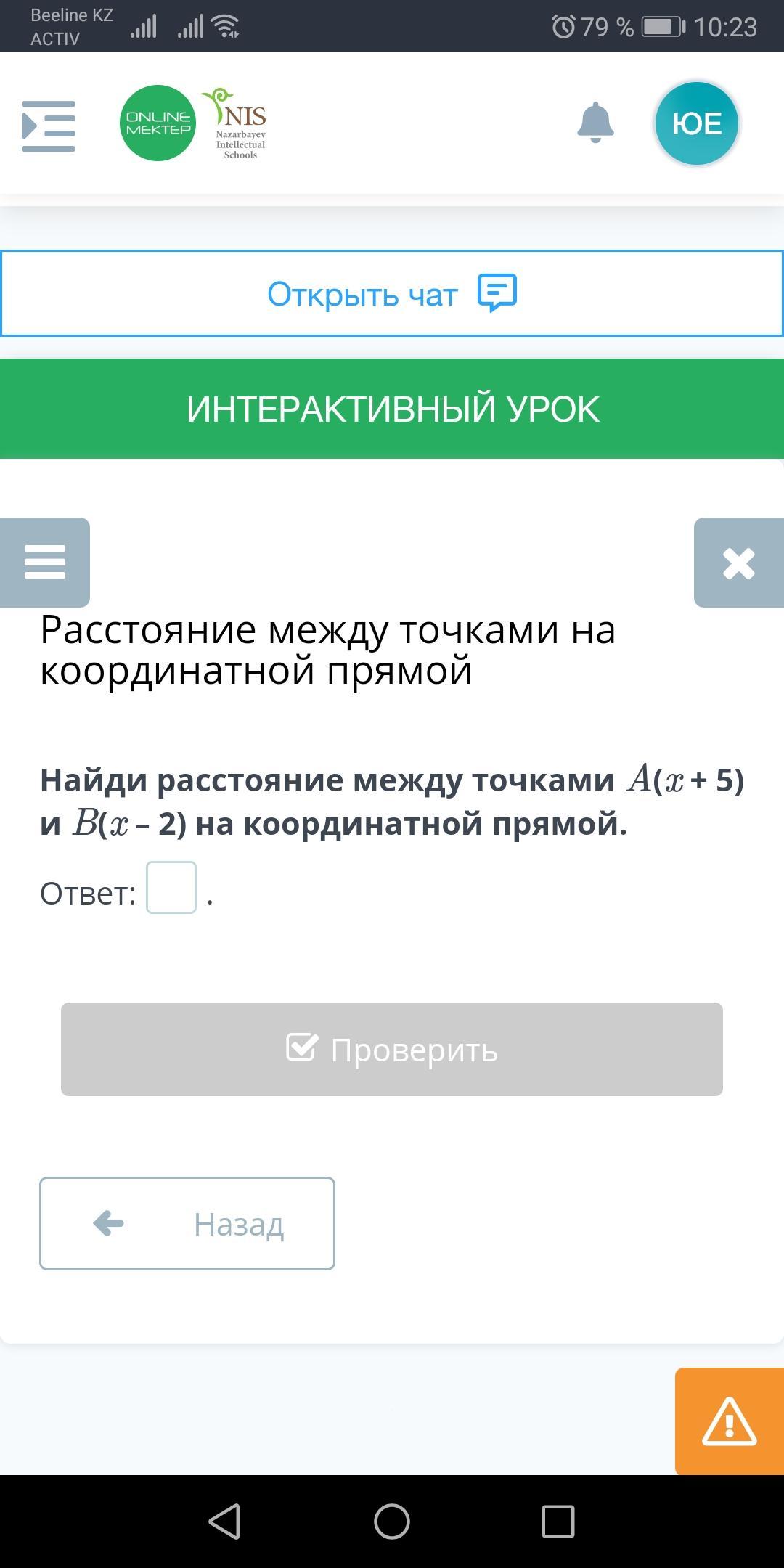Close the interactive lesson
Image resolution: width=784 pixels, height=1568 pixels.
739,563
